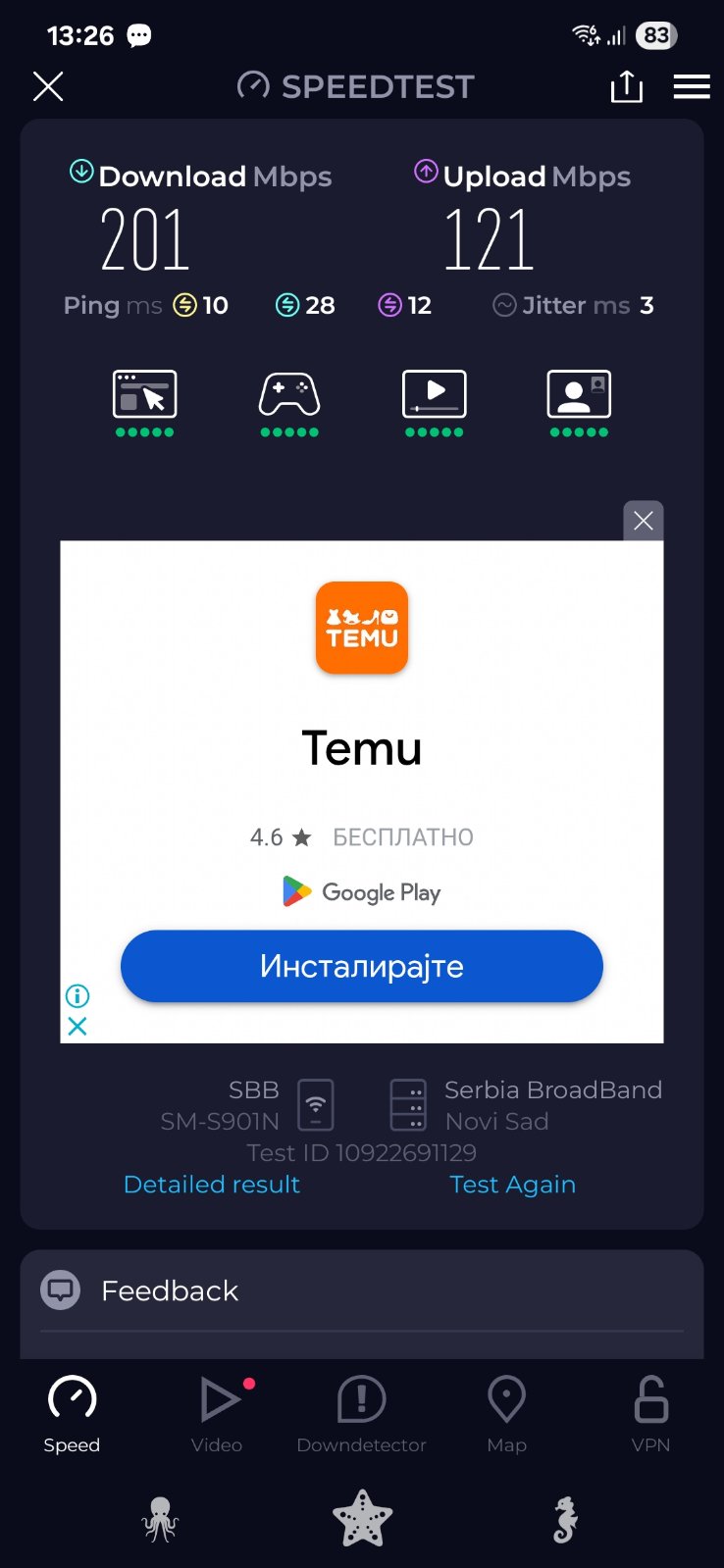Tap the starfish home navigation button
724x1568 pixels.
coord(362,1519)
